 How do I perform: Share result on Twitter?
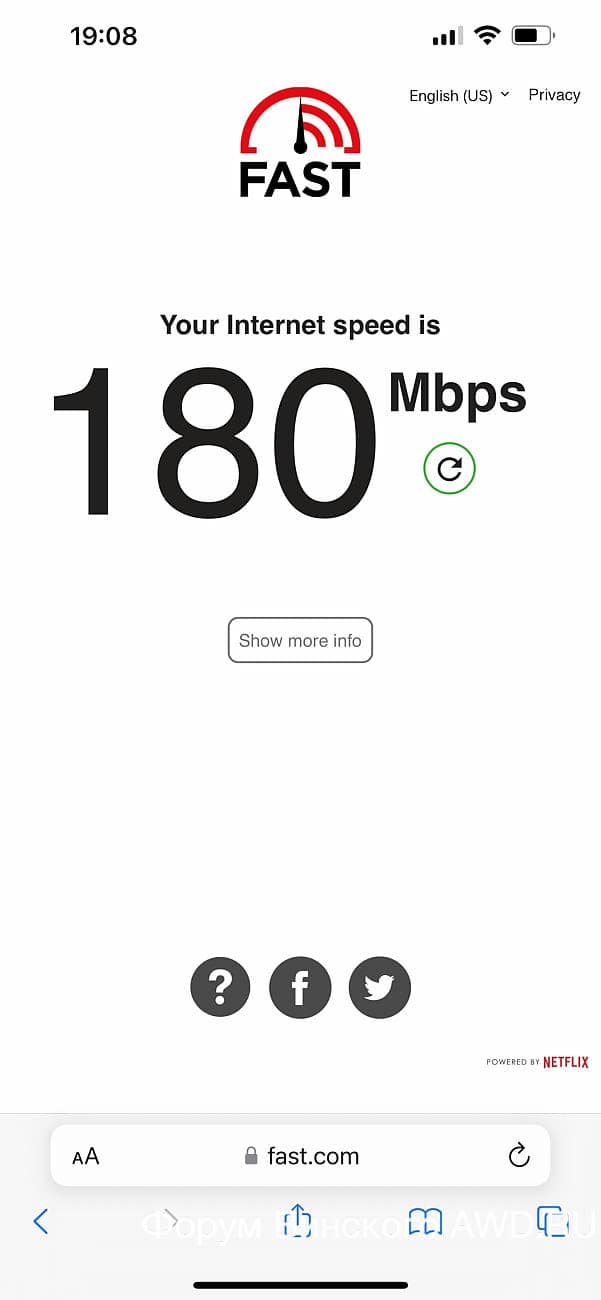379,987
